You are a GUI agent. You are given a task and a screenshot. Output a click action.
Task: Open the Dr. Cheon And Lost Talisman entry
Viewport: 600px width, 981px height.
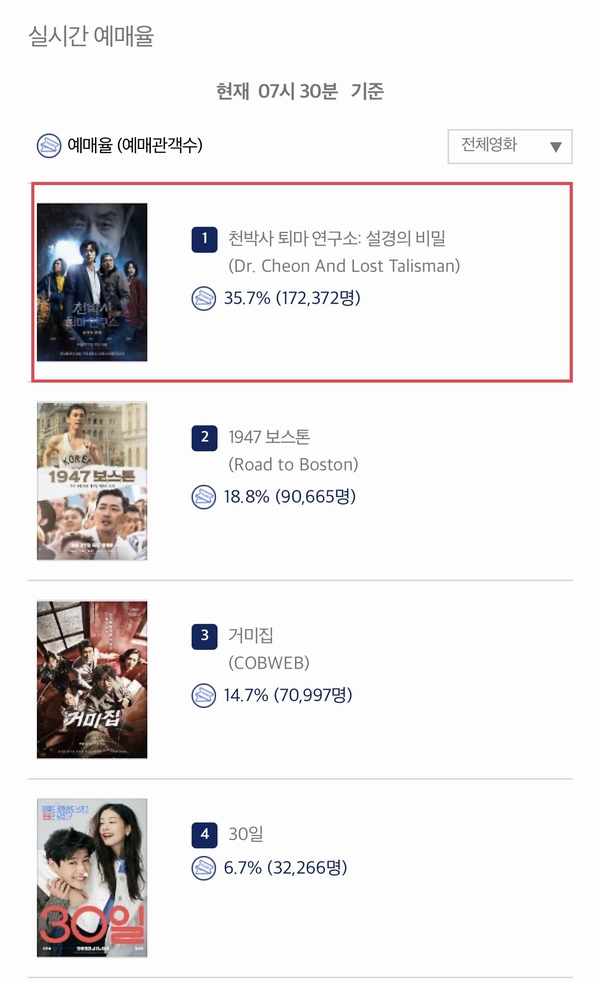pos(302,282)
